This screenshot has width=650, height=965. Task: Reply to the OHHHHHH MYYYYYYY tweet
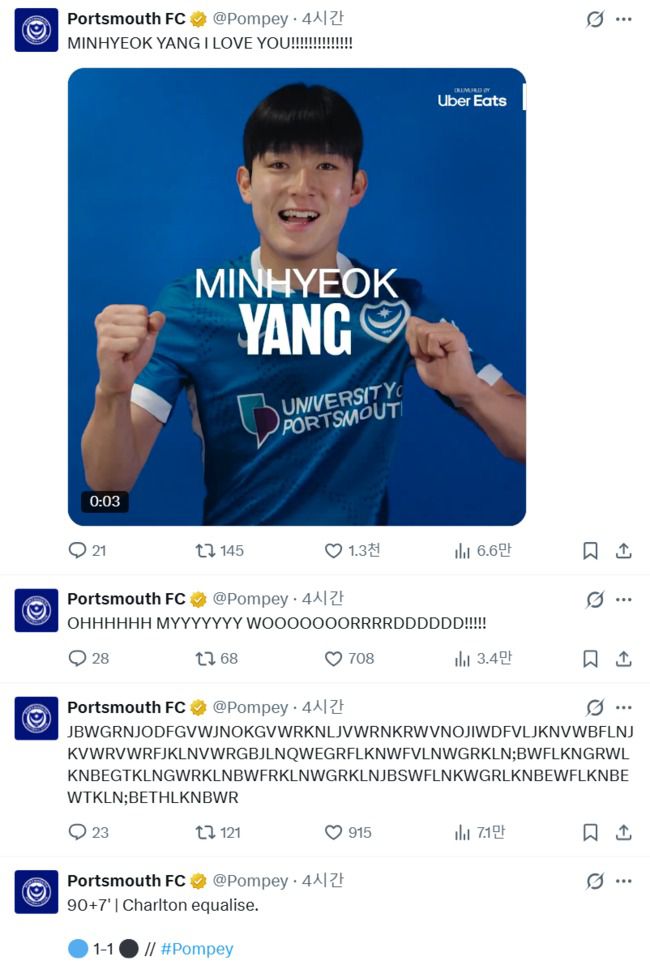click(x=77, y=658)
